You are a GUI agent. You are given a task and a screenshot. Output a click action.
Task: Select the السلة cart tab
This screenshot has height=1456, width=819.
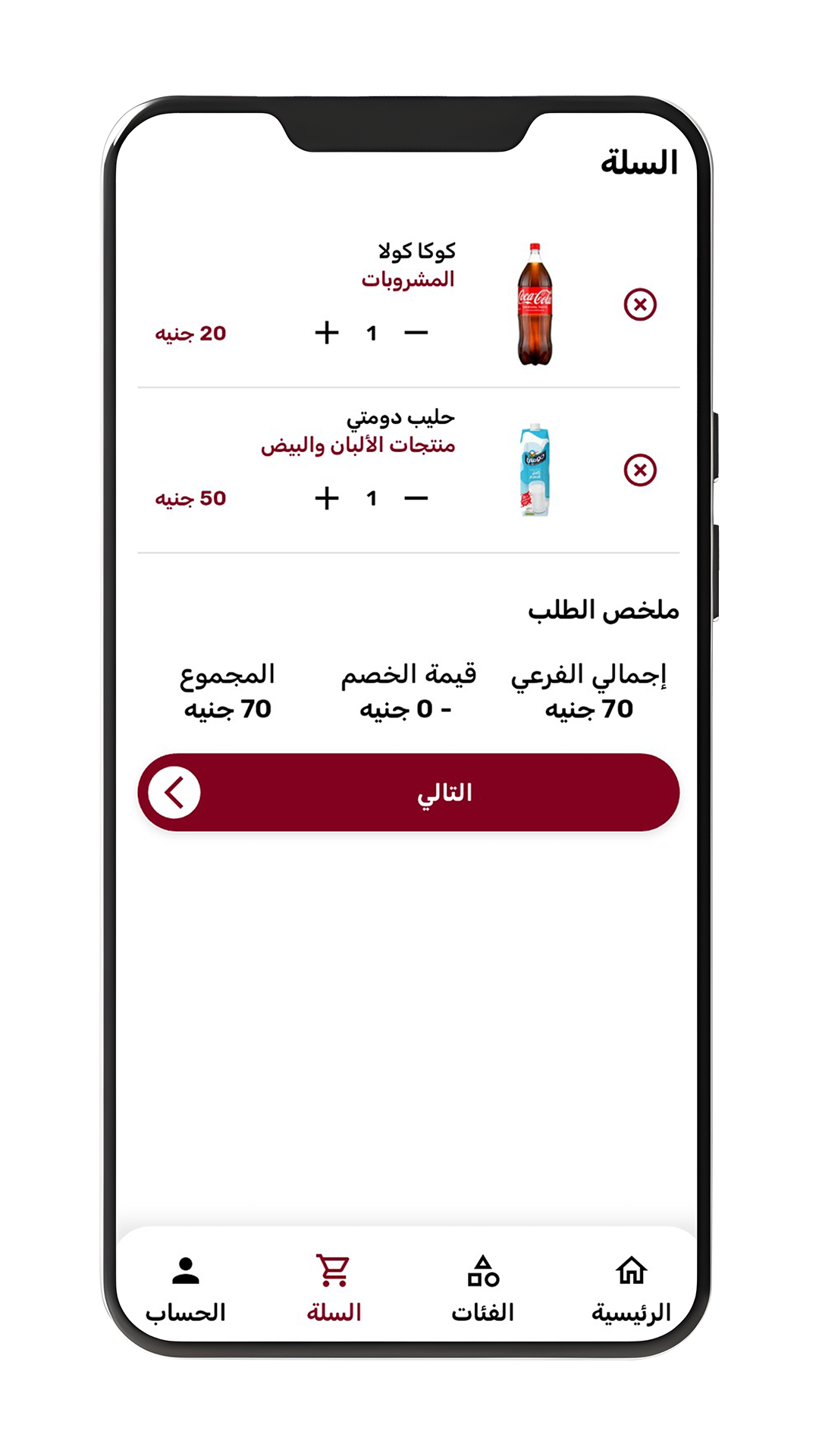334,1289
